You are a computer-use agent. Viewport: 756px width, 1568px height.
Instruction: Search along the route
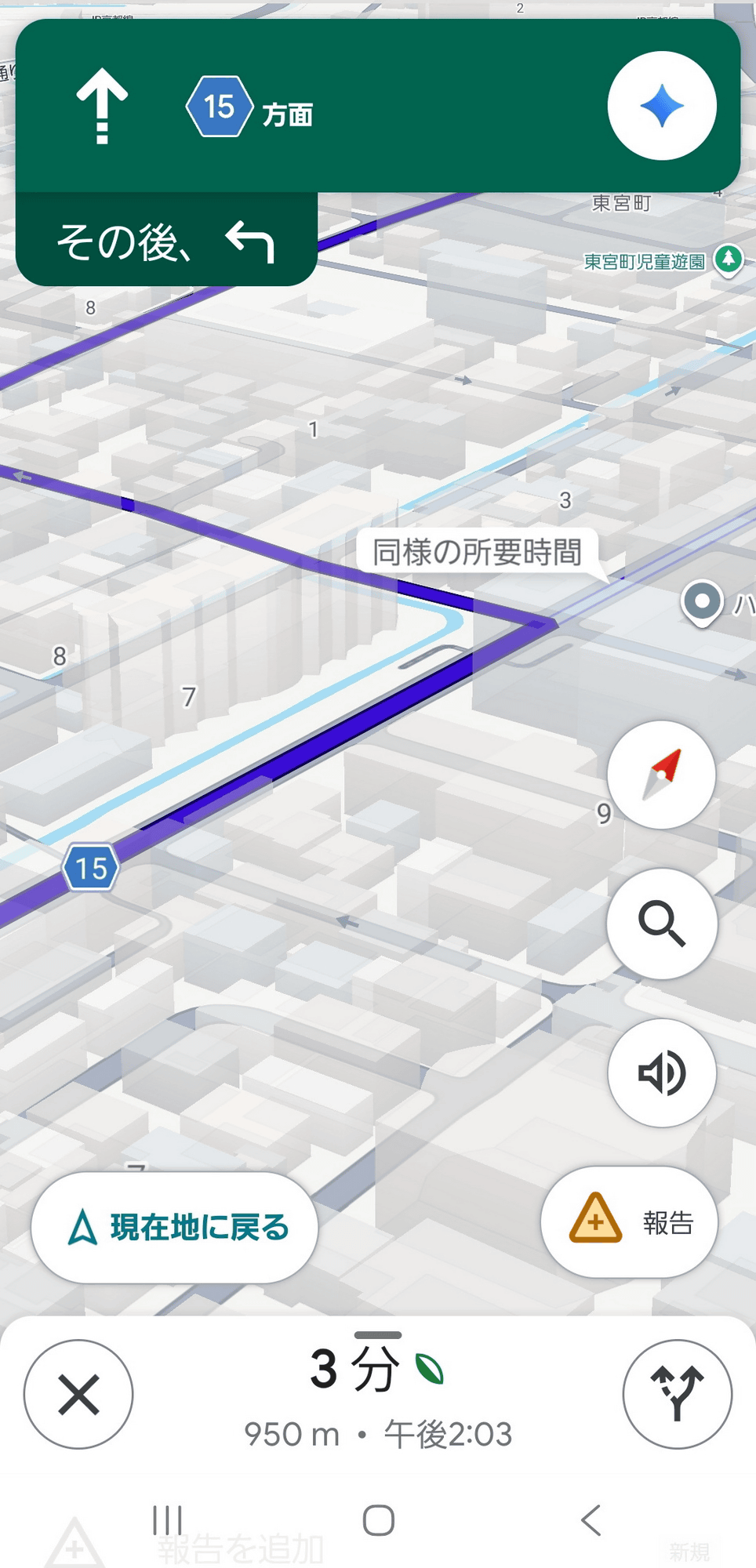click(661, 924)
